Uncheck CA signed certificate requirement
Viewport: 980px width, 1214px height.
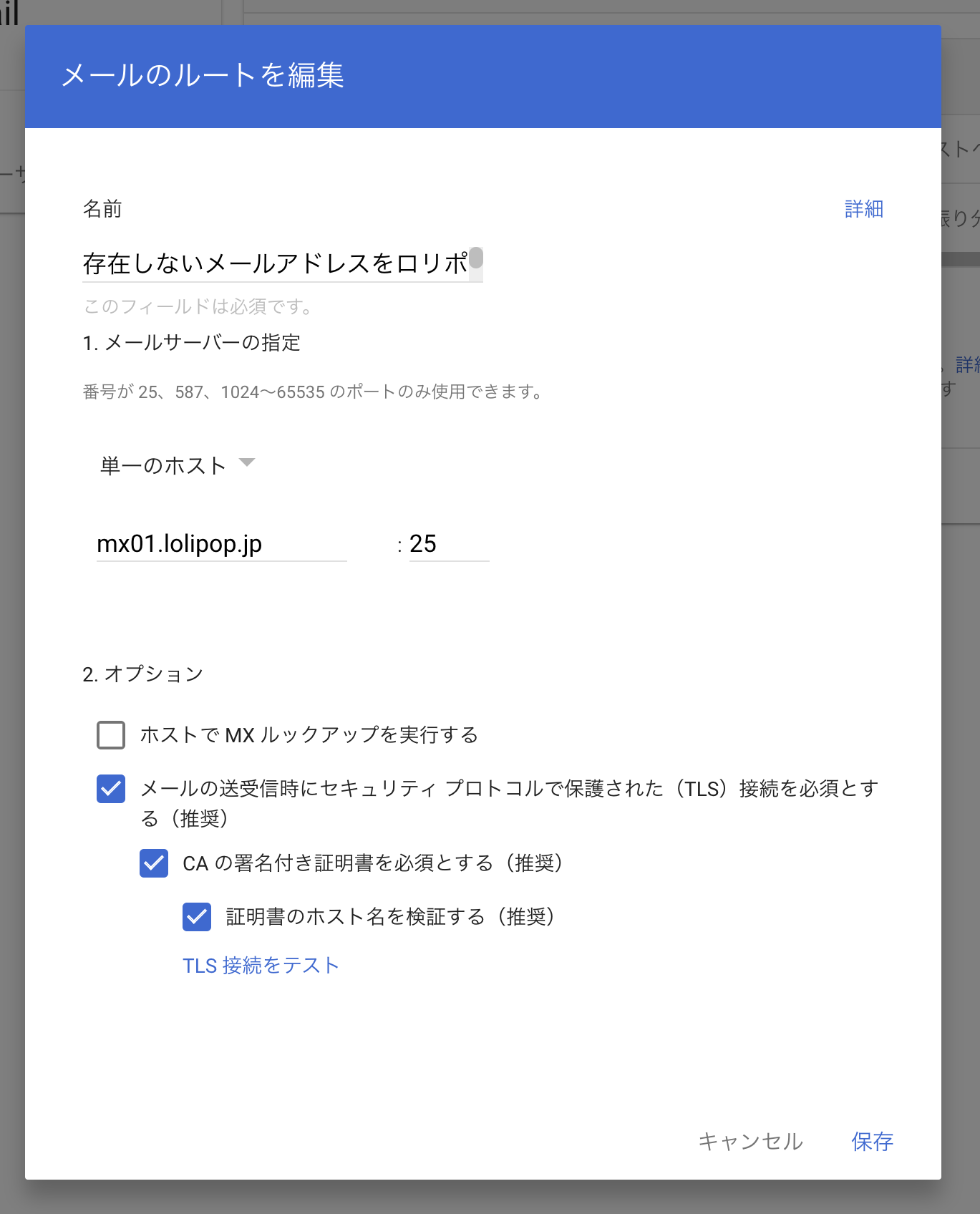[x=154, y=863]
